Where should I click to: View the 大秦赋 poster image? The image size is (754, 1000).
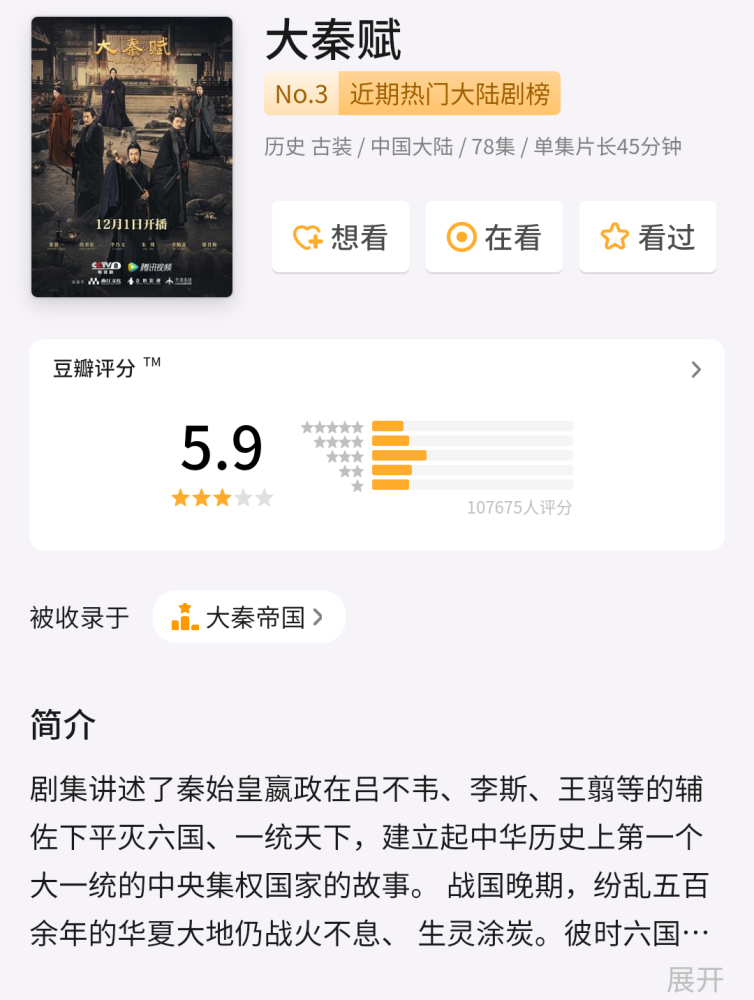[x=132, y=157]
